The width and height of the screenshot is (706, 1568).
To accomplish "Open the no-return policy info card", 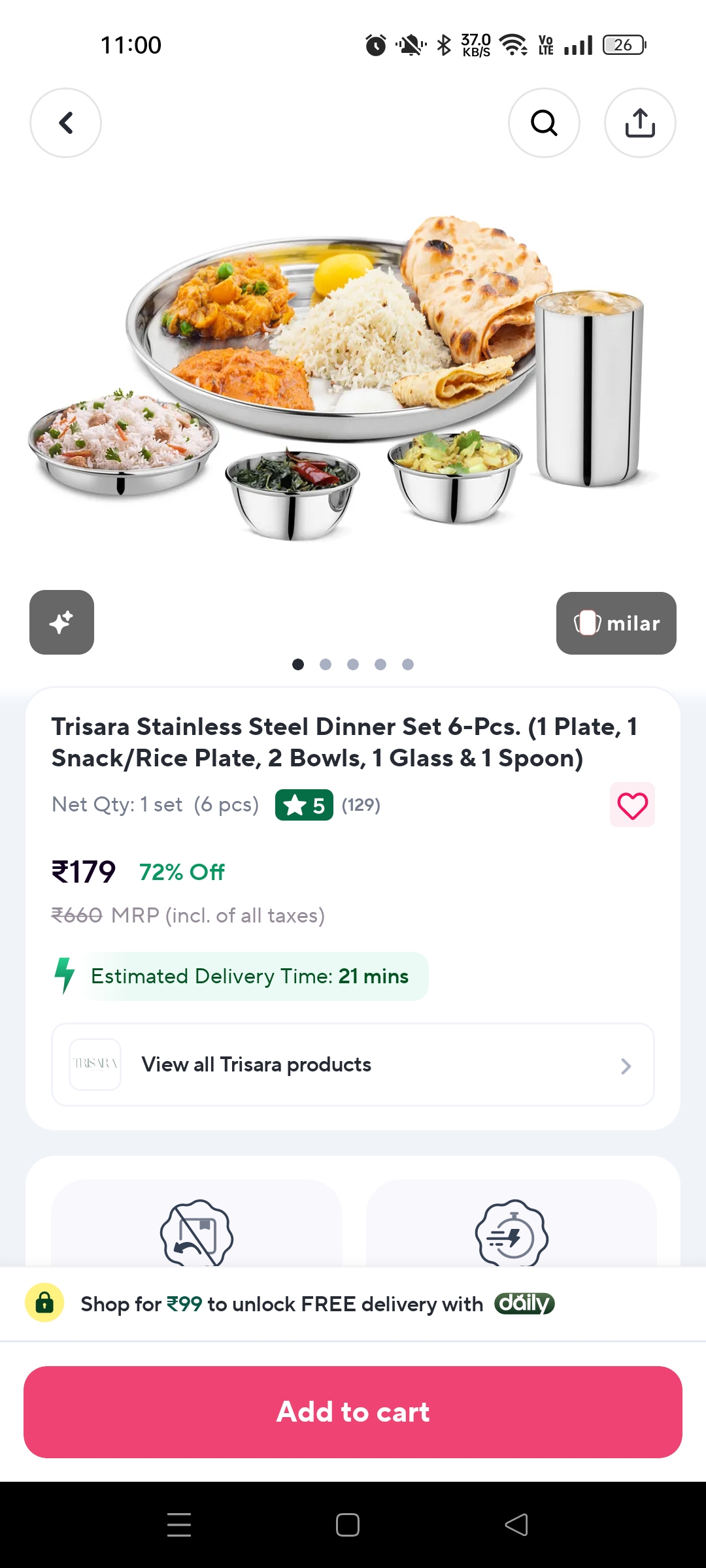I will tap(196, 1228).
